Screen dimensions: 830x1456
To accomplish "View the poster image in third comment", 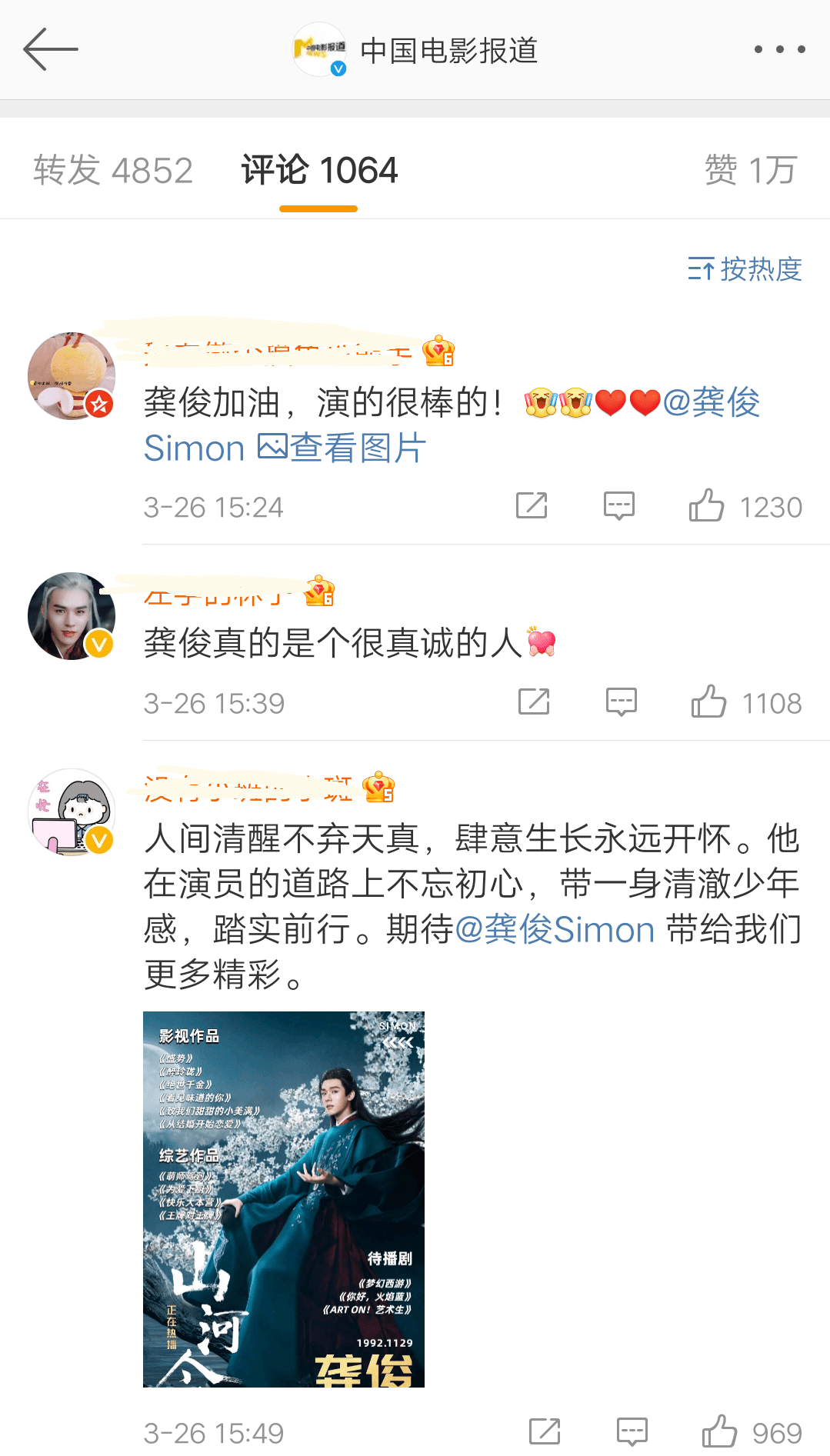I will pyautogui.click(x=283, y=1198).
